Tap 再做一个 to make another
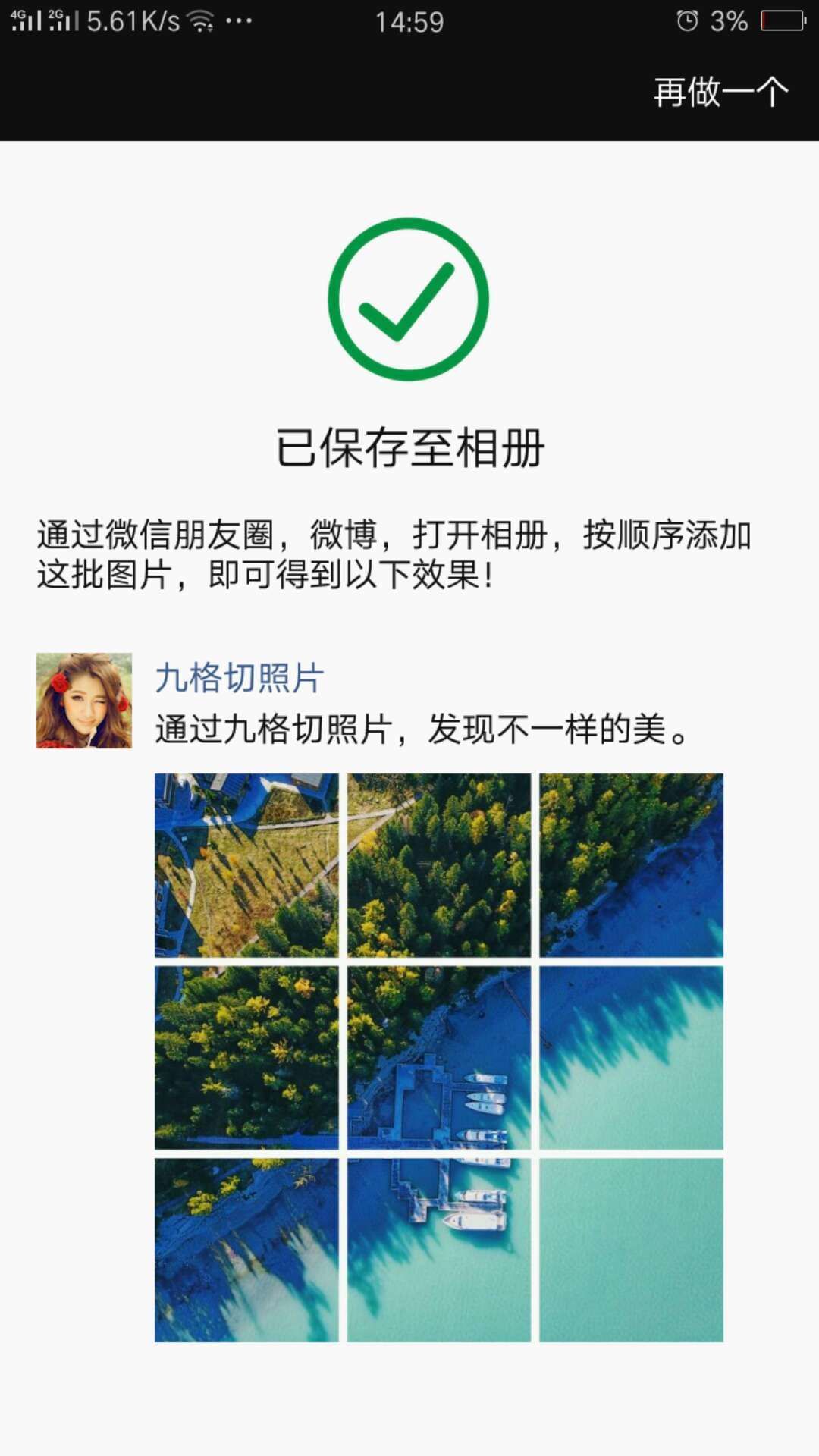The width and height of the screenshot is (819, 1456). click(720, 93)
